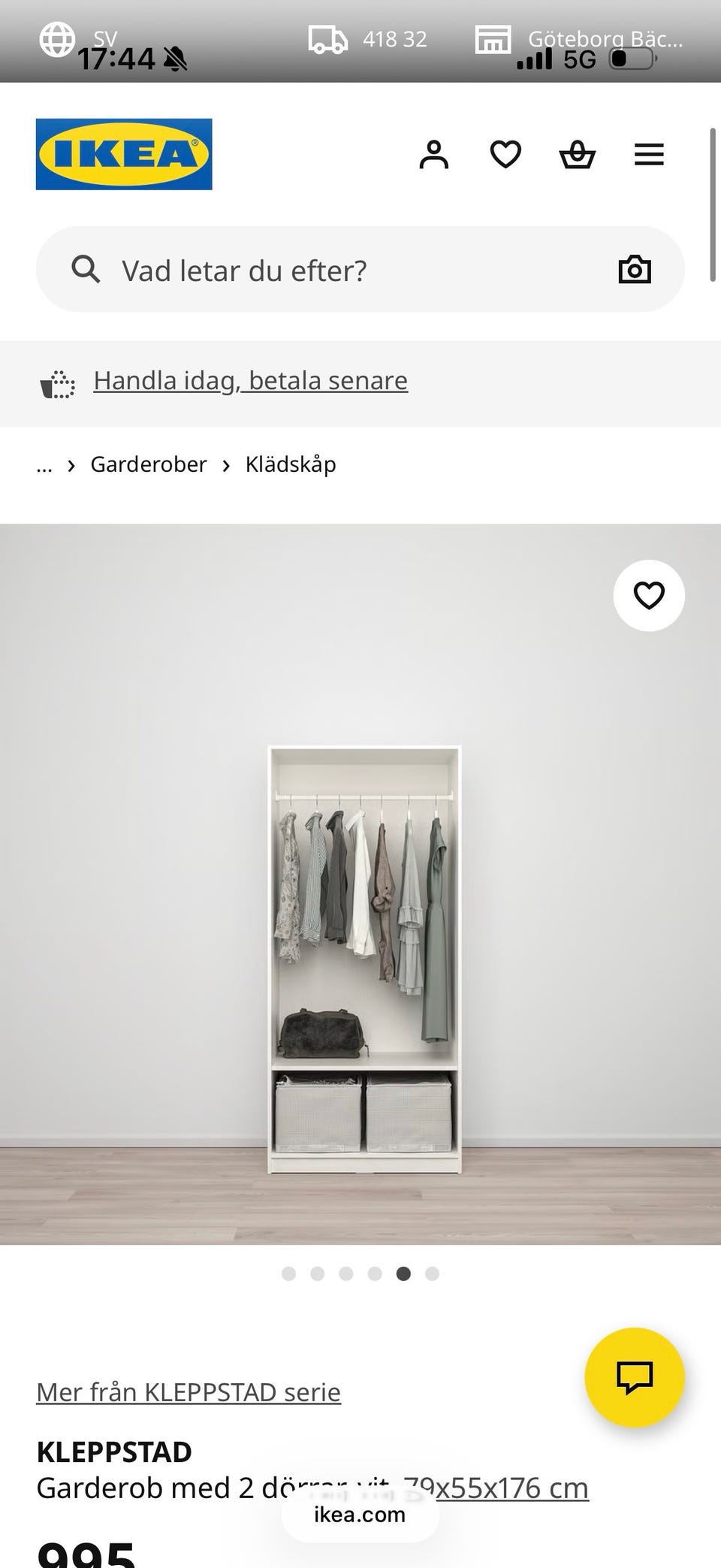
Task: Open the shopping basket icon
Action: (577, 155)
